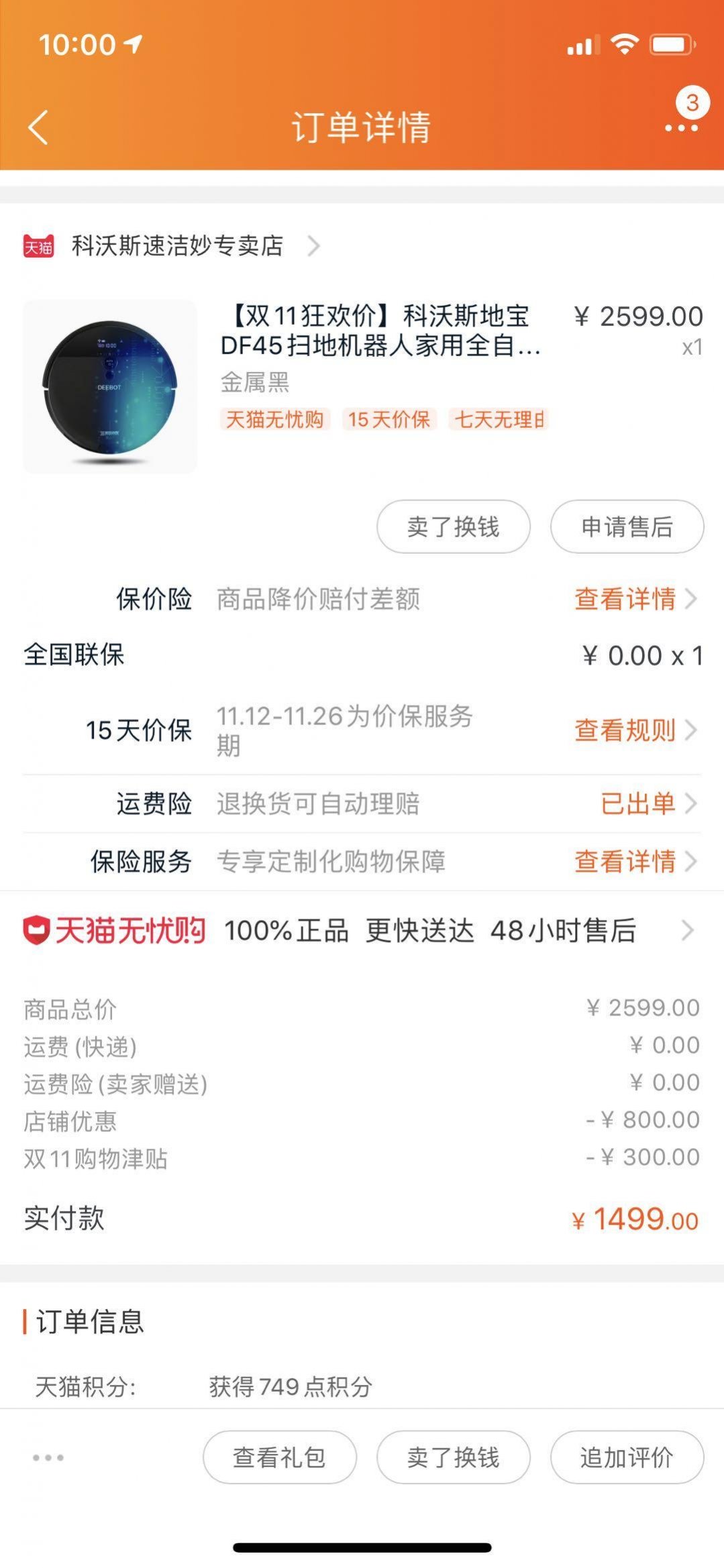View the 15天价保 rules
Image resolution: width=724 pixels, height=1568 pixels.
coord(635,730)
